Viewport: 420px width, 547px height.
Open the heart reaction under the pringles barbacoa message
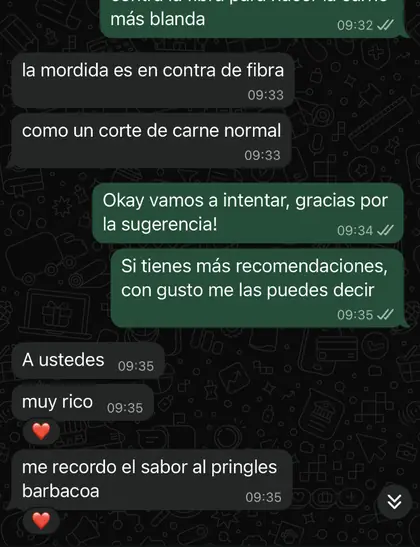click(x=41, y=521)
